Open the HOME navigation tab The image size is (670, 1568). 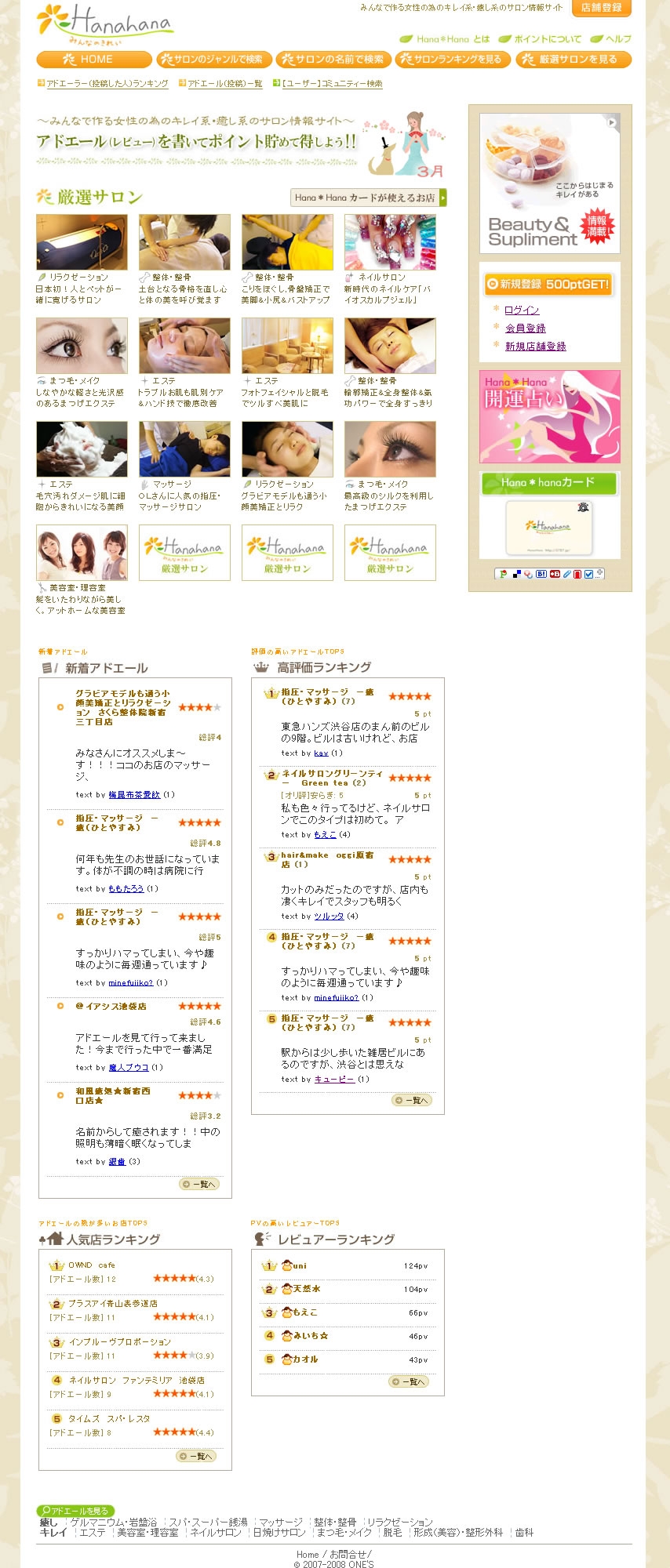click(93, 60)
